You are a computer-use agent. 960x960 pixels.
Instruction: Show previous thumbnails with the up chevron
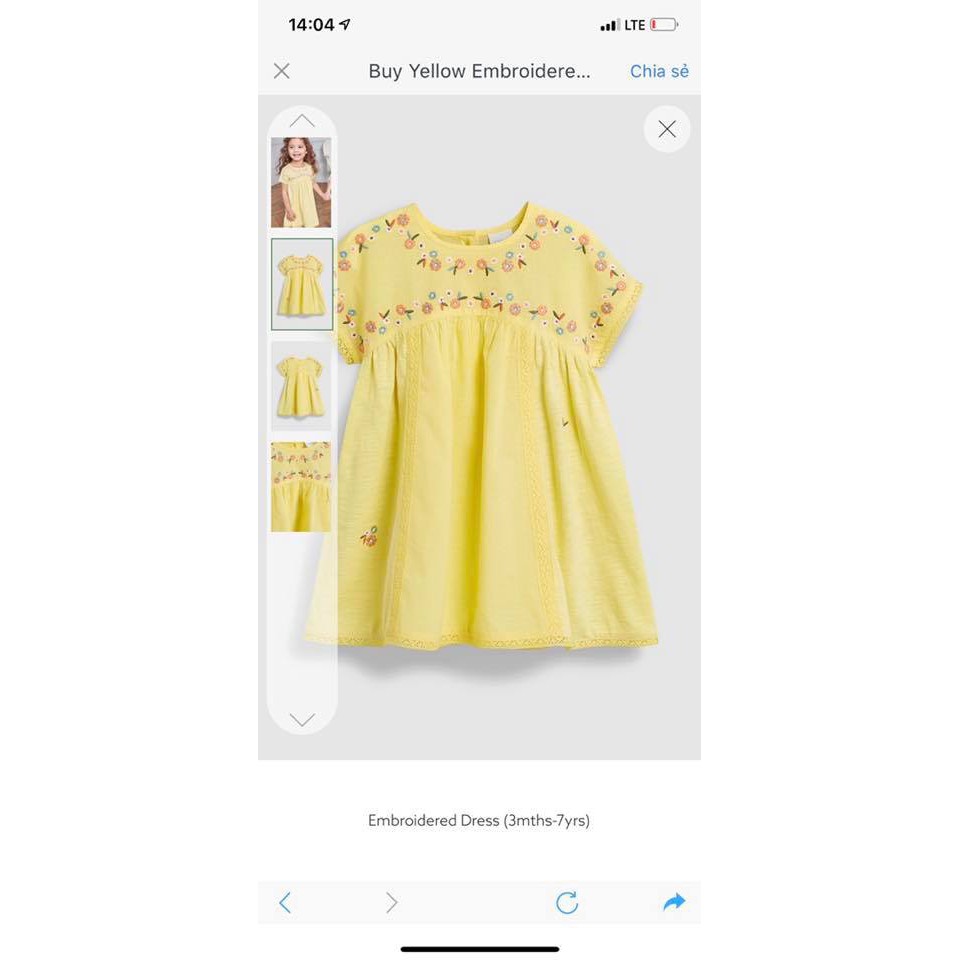302,121
